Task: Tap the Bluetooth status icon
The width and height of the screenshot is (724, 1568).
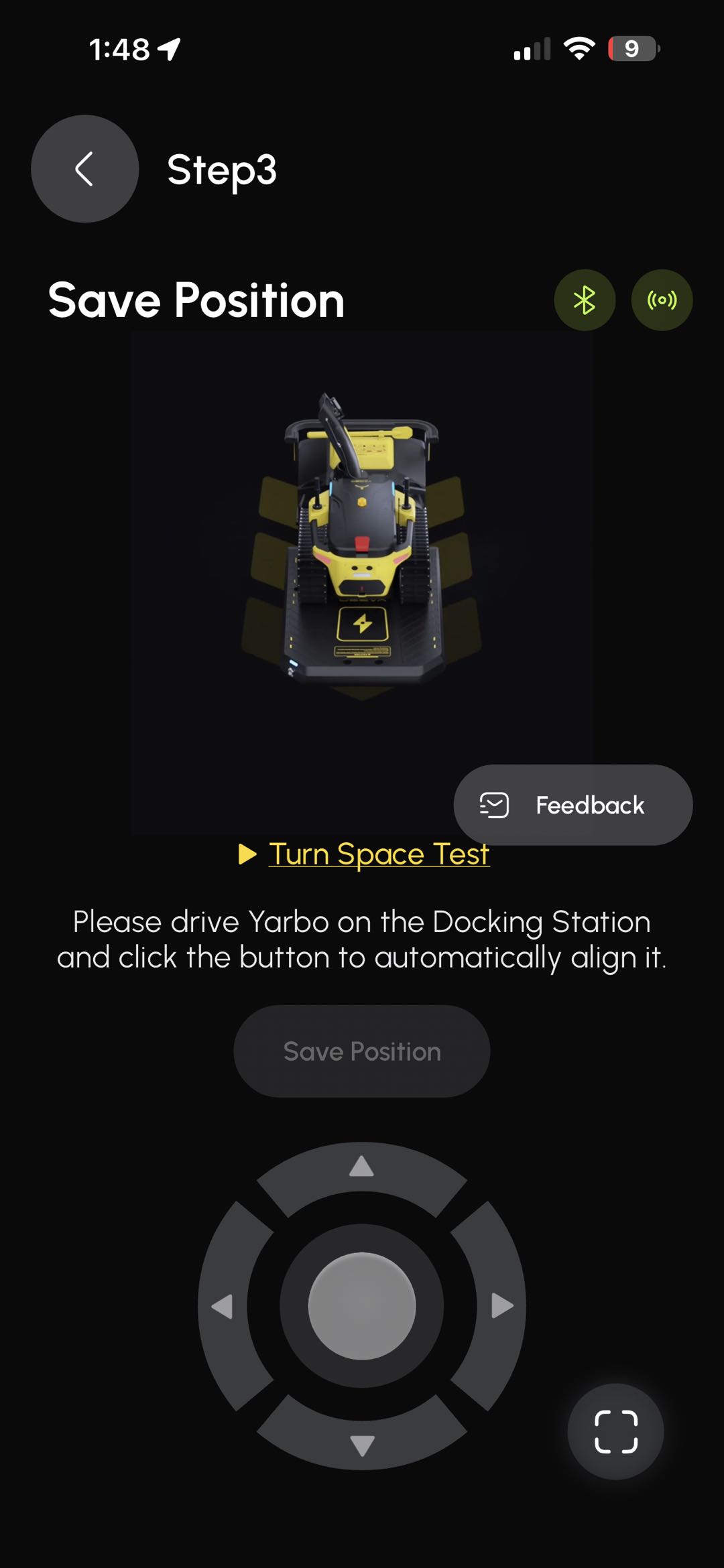Action: pyautogui.click(x=585, y=300)
